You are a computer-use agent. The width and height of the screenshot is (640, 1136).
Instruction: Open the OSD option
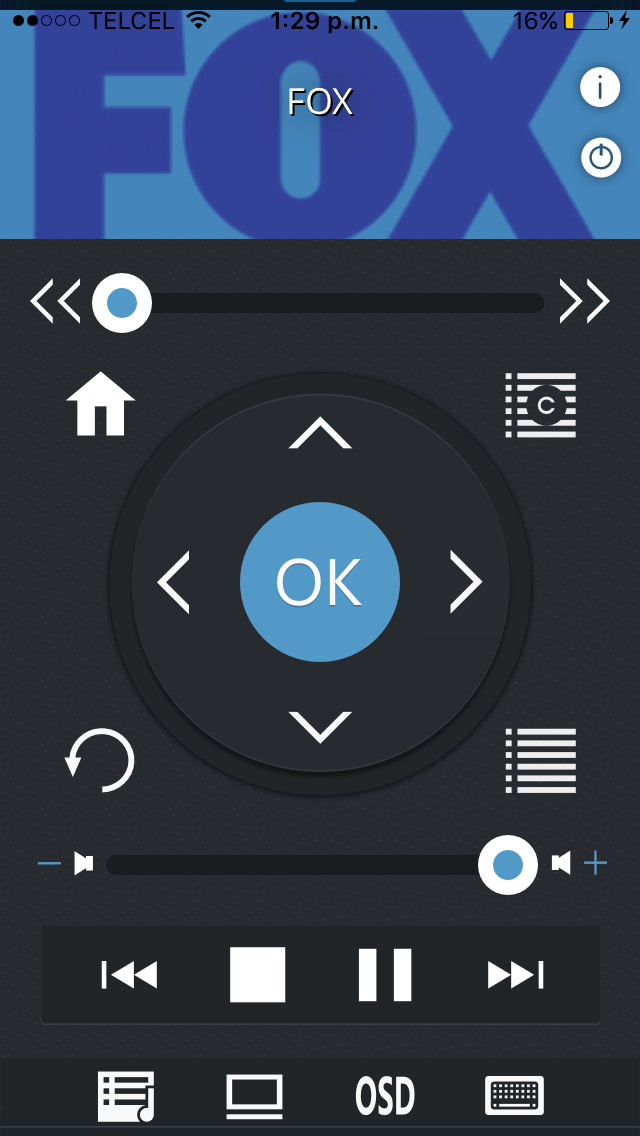pos(385,1096)
